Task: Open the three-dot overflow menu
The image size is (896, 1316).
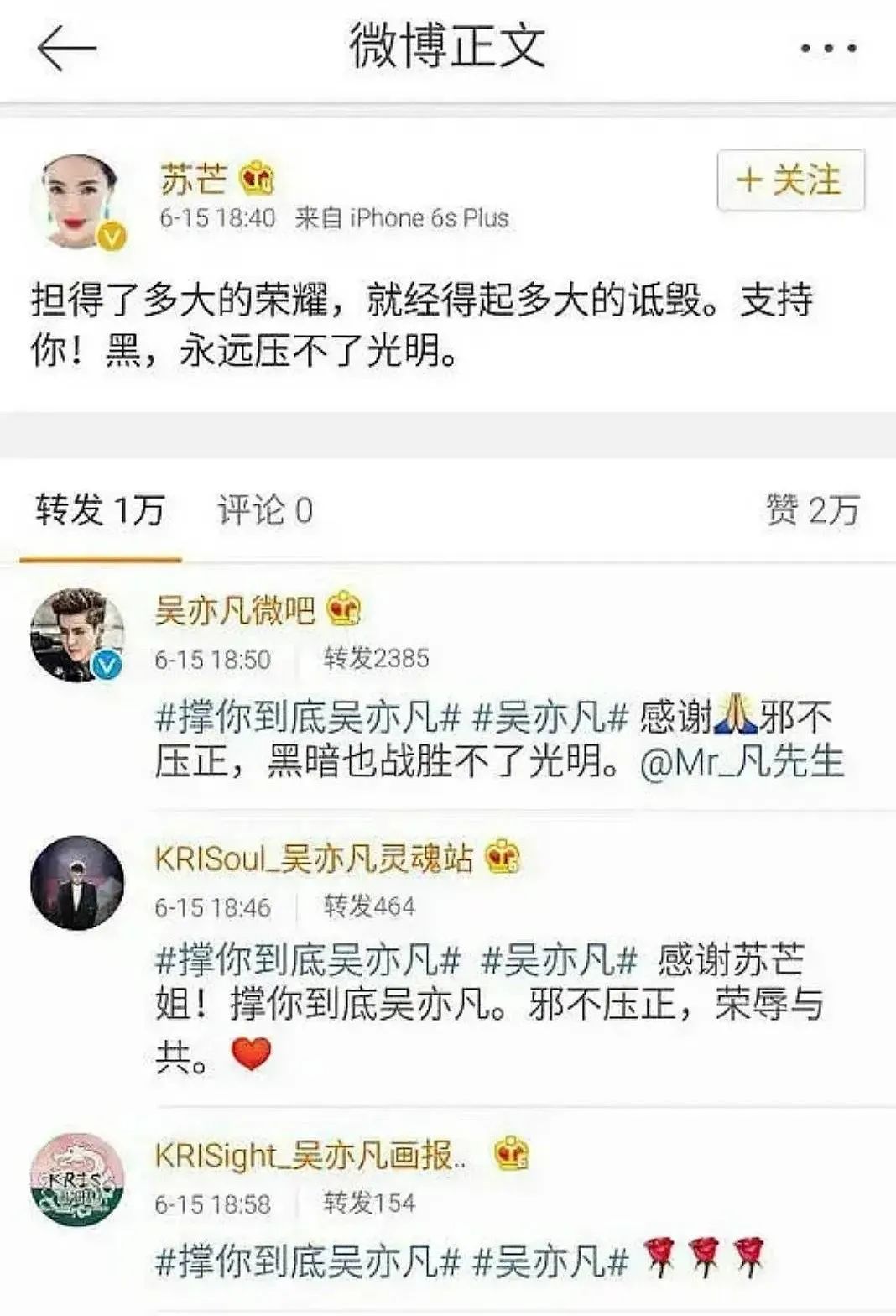Action: point(828,49)
